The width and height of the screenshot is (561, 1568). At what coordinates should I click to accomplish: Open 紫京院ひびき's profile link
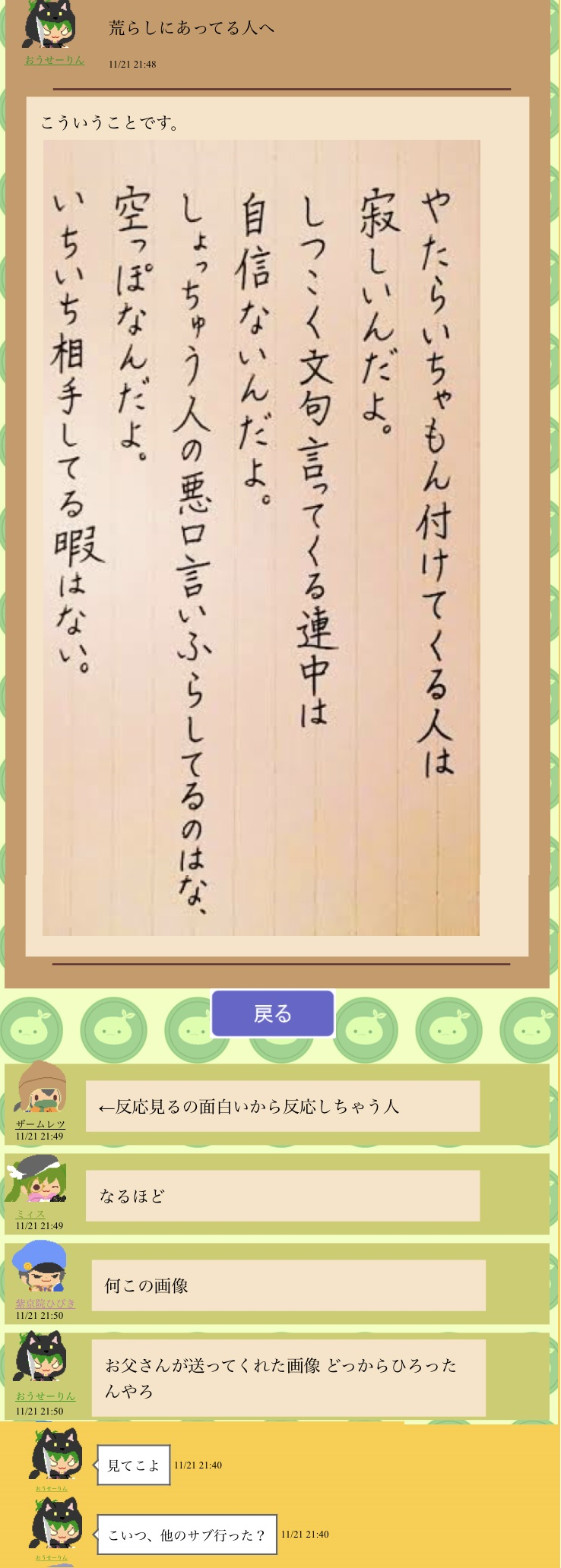tap(46, 1303)
